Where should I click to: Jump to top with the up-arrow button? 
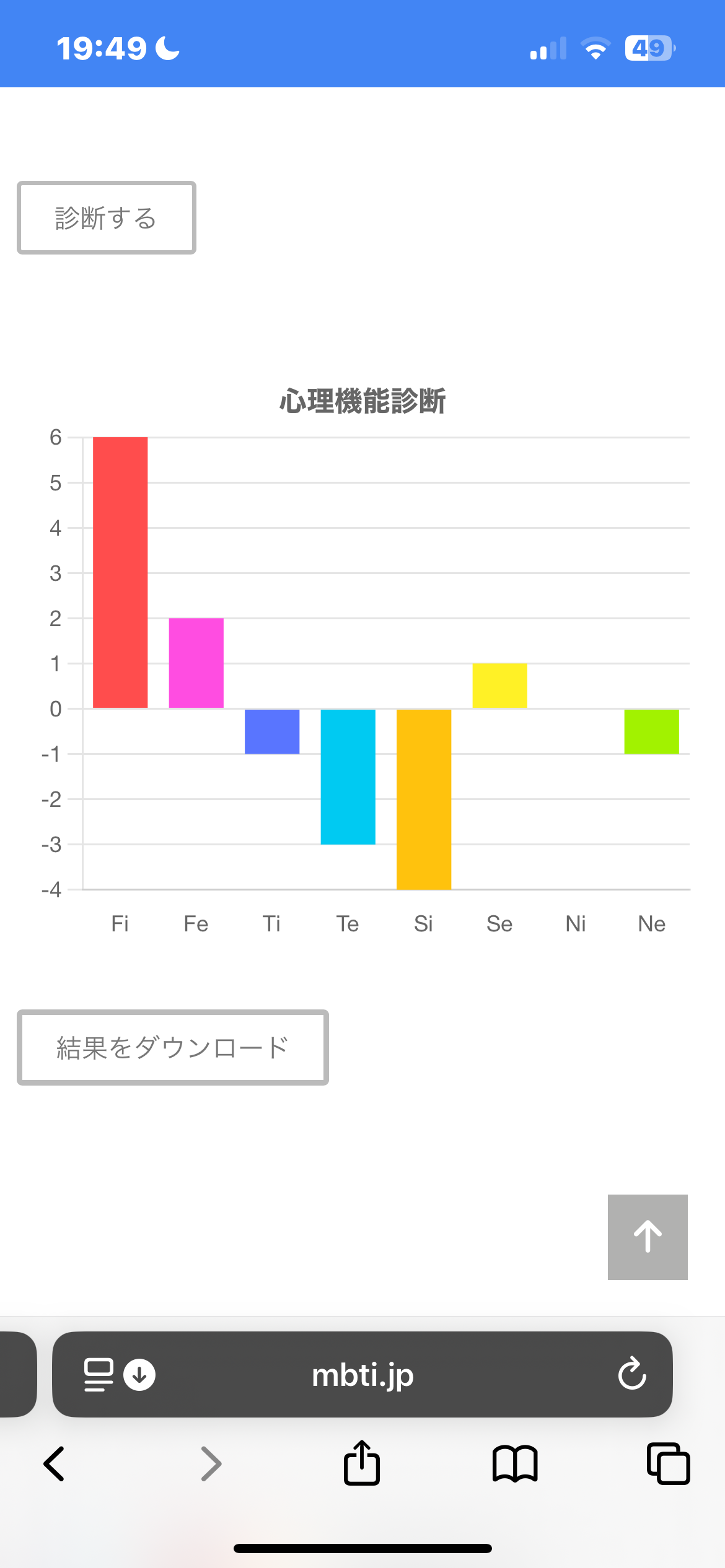(648, 1237)
